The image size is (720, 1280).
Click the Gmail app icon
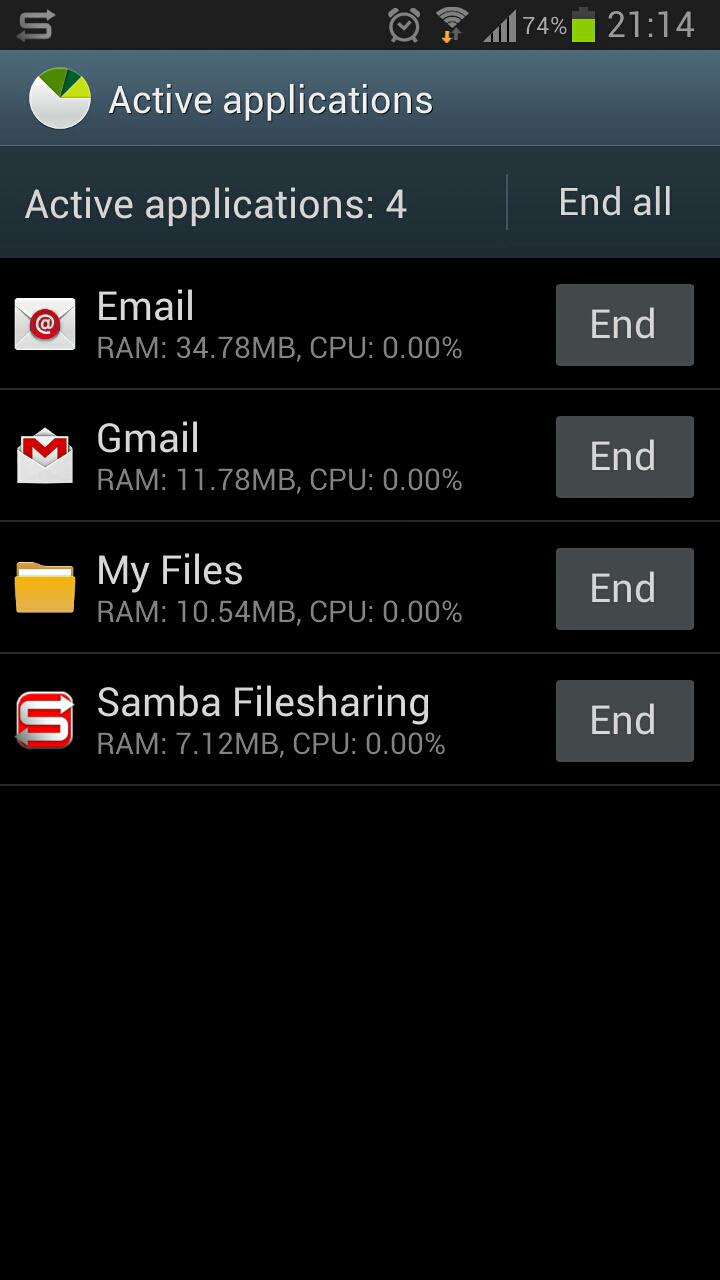point(45,457)
